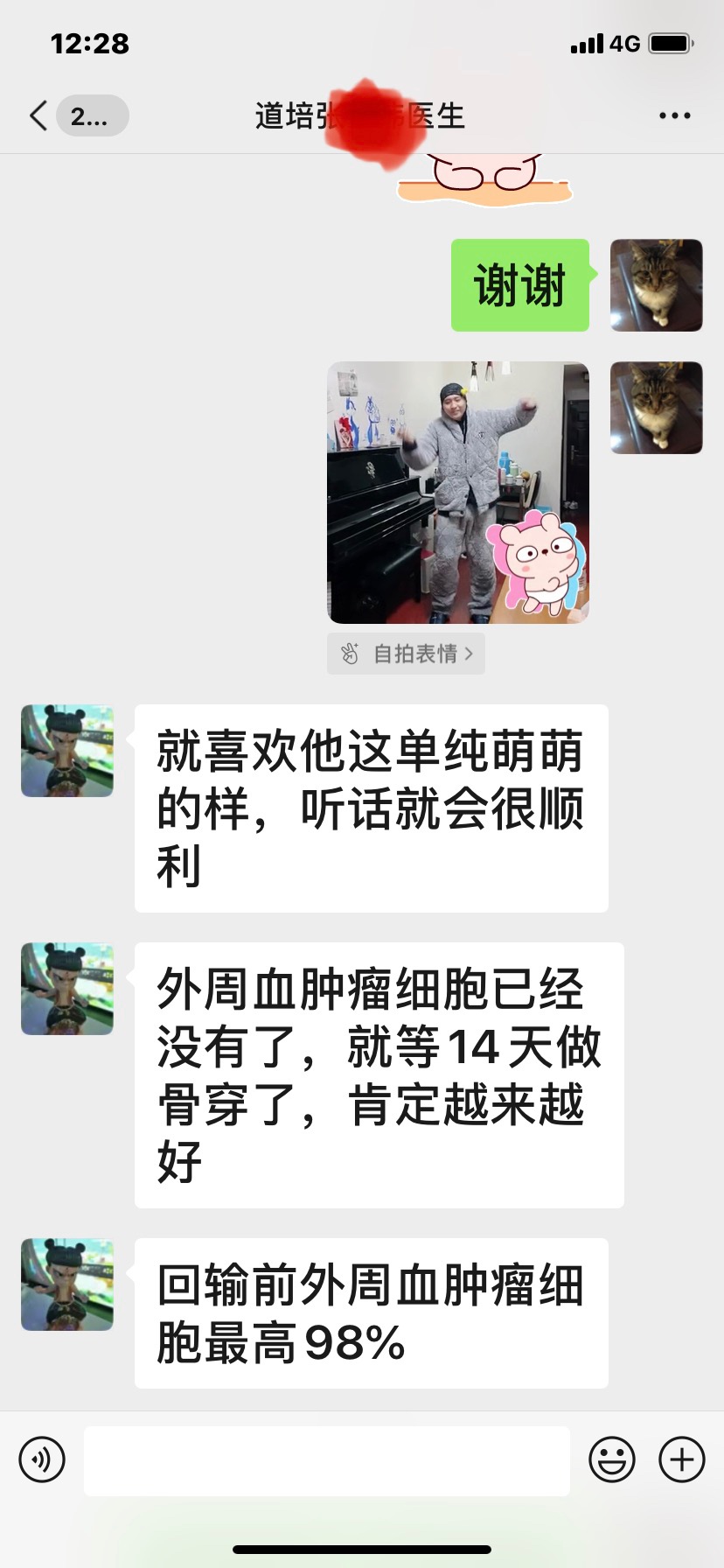Viewport: 724px width, 1568px height.
Task: View the sent selfie sticker image
Action: click(x=457, y=493)
